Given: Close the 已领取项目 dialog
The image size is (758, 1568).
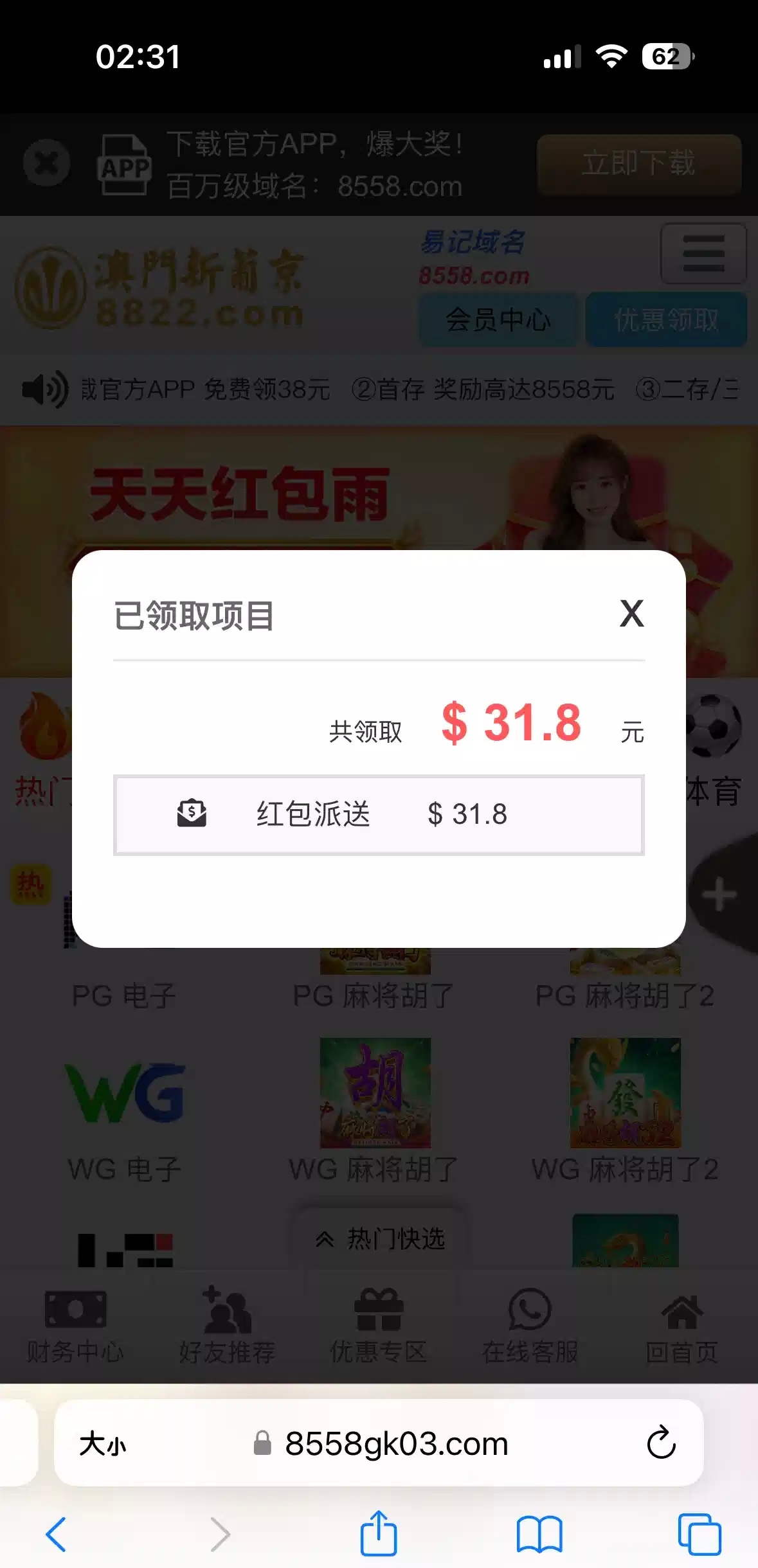Looking at the screenshot, I should pos(631,613).
